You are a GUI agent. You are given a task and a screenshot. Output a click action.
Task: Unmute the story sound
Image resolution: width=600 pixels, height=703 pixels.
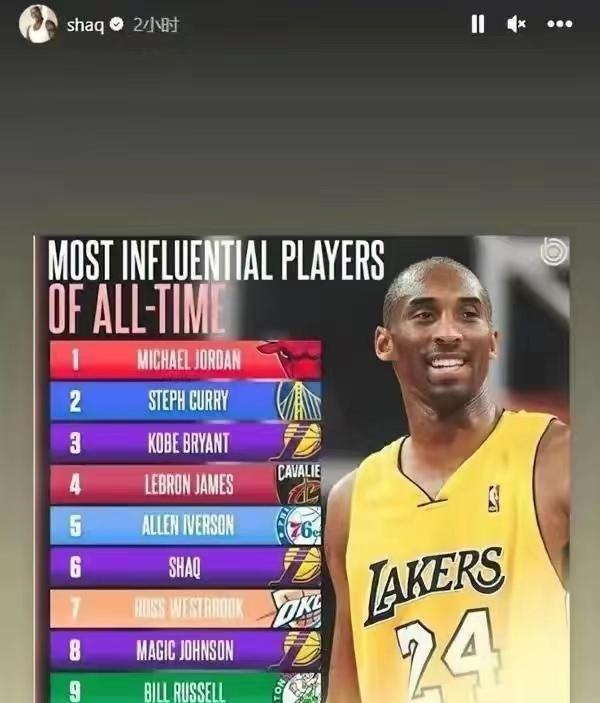click(x=516, y=24)
